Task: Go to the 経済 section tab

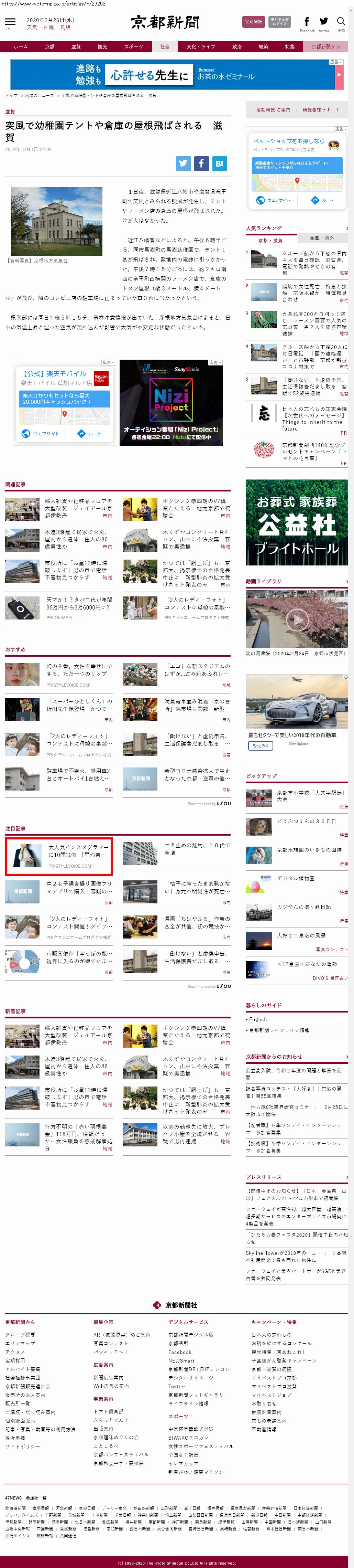Action: click(263, 46)
